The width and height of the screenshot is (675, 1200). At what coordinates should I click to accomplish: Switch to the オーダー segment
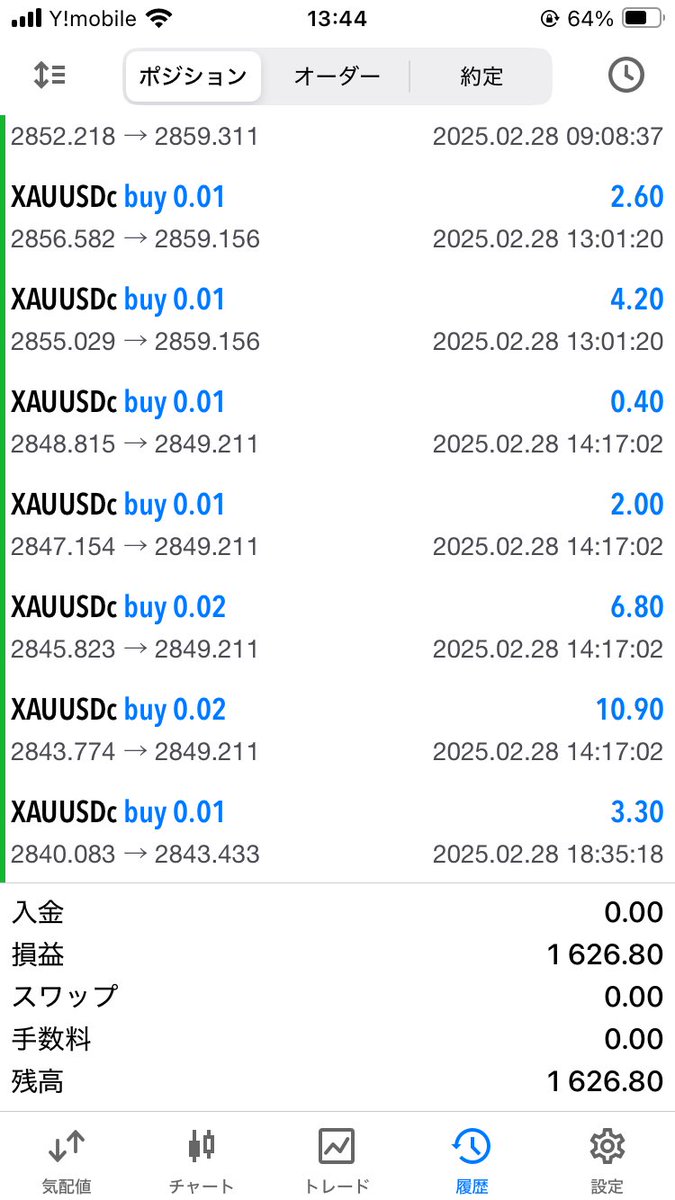(337, 76)
